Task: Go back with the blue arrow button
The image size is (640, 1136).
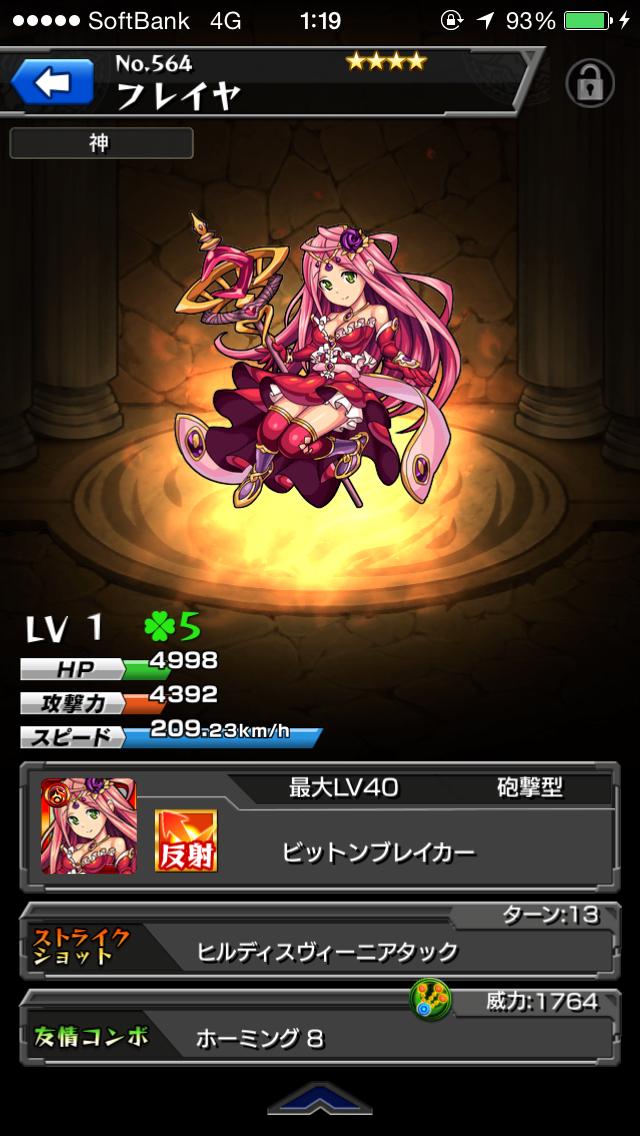Action: click(x=50, y=83)
